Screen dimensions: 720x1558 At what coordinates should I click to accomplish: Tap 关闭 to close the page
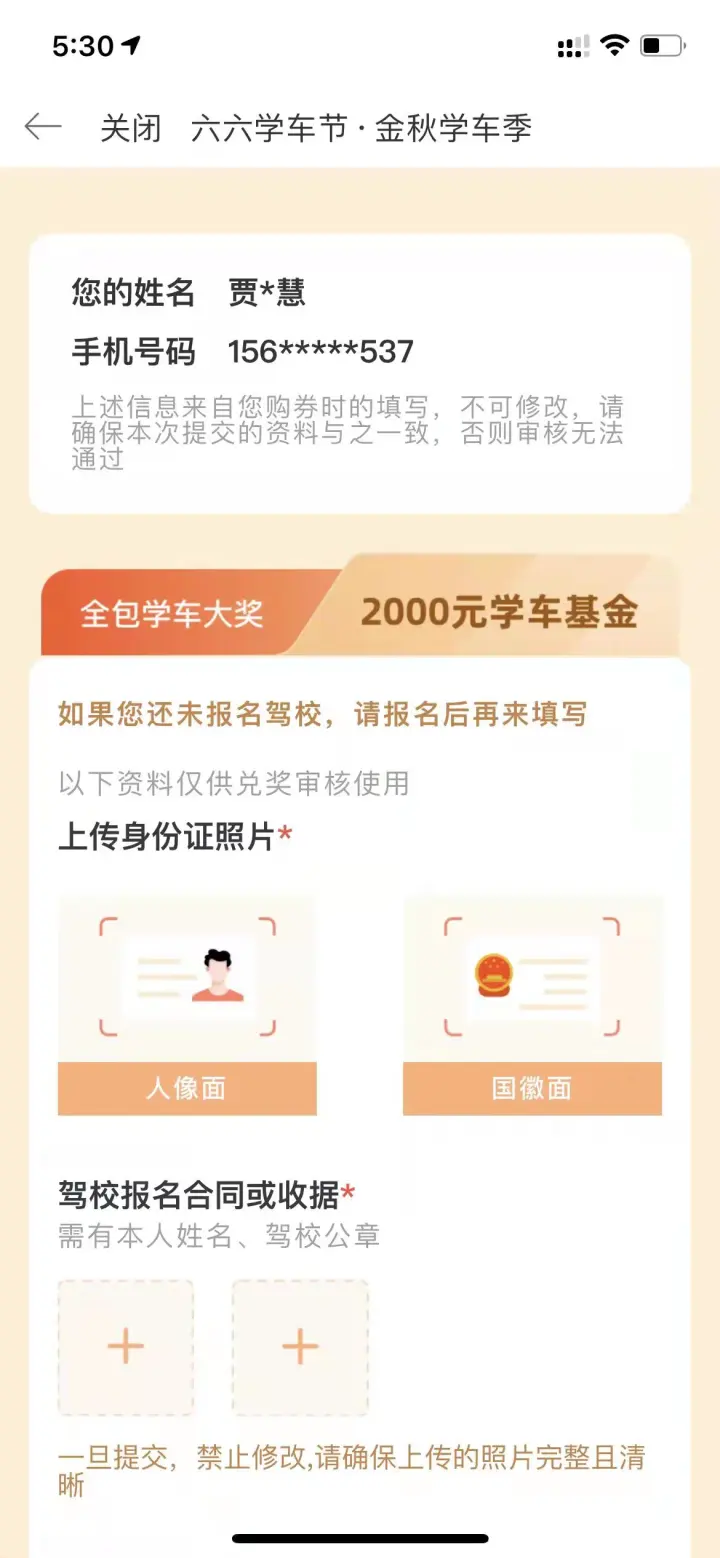pos(130,128)
